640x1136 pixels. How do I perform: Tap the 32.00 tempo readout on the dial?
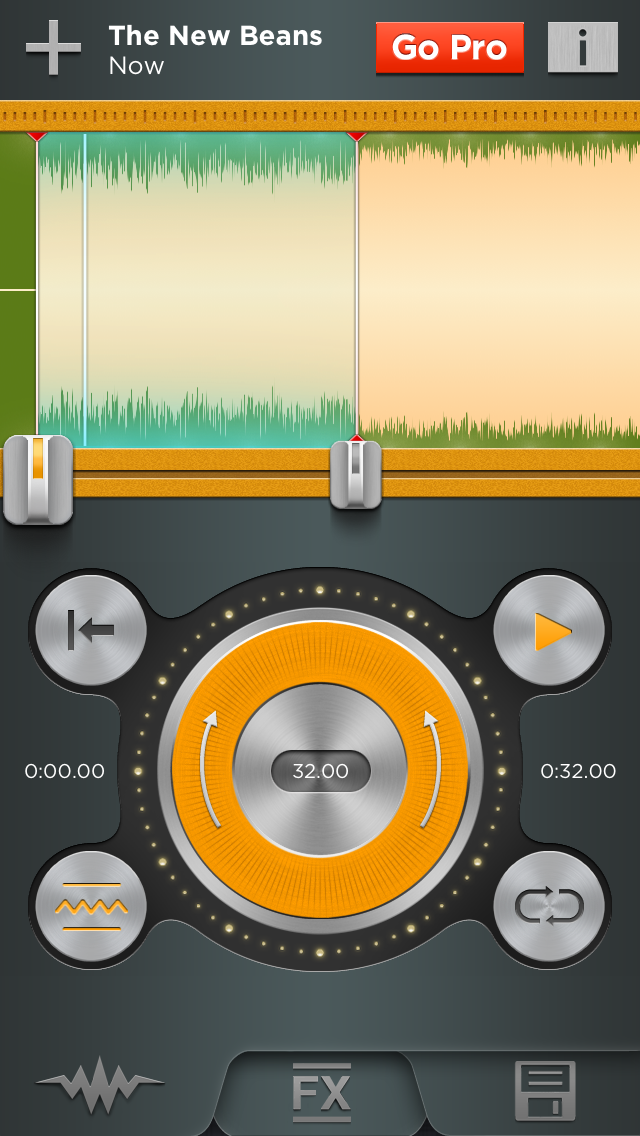[x=320, y=771]
